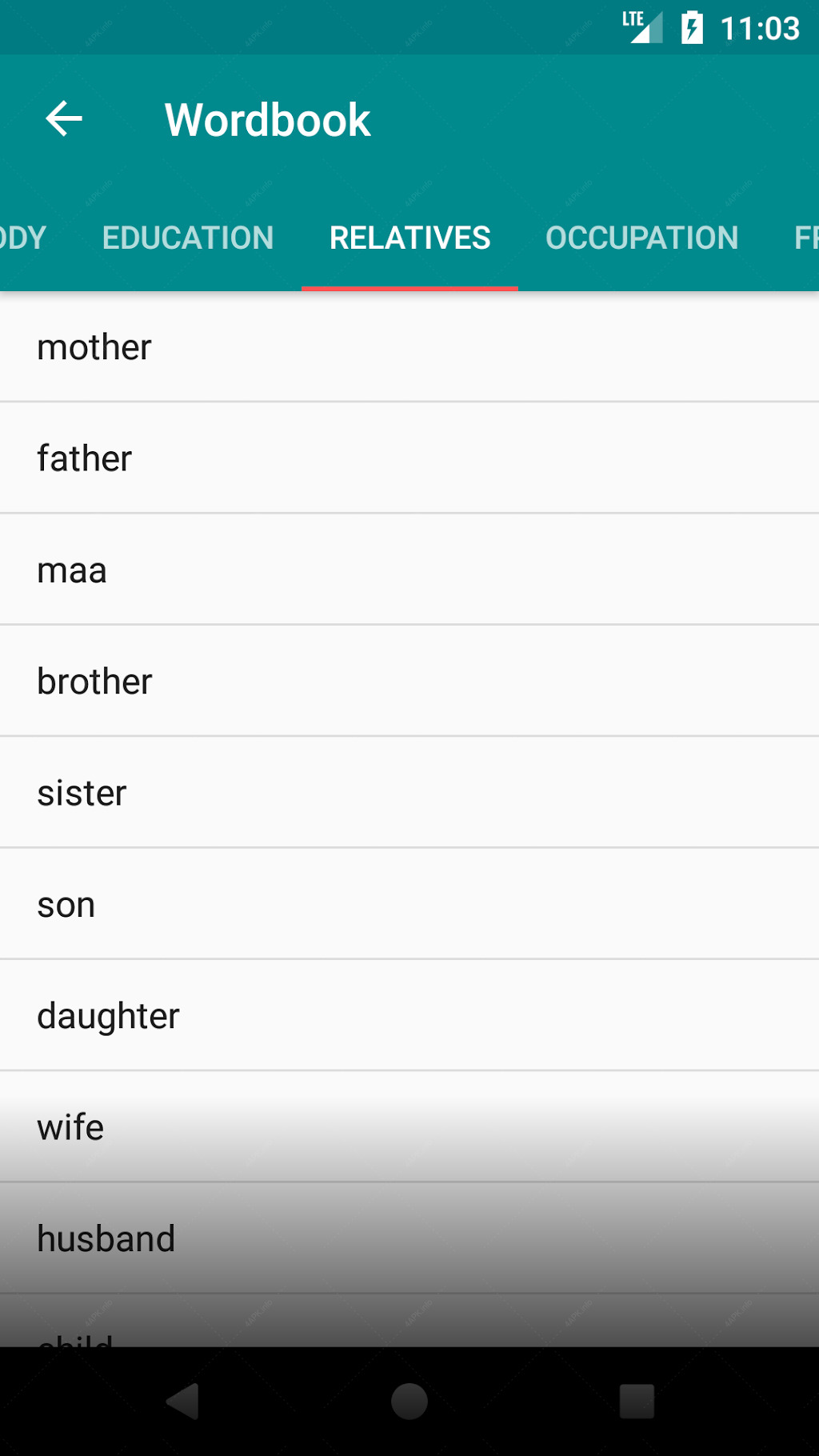
Task: Select the Relatives tab
Action: 409,238
